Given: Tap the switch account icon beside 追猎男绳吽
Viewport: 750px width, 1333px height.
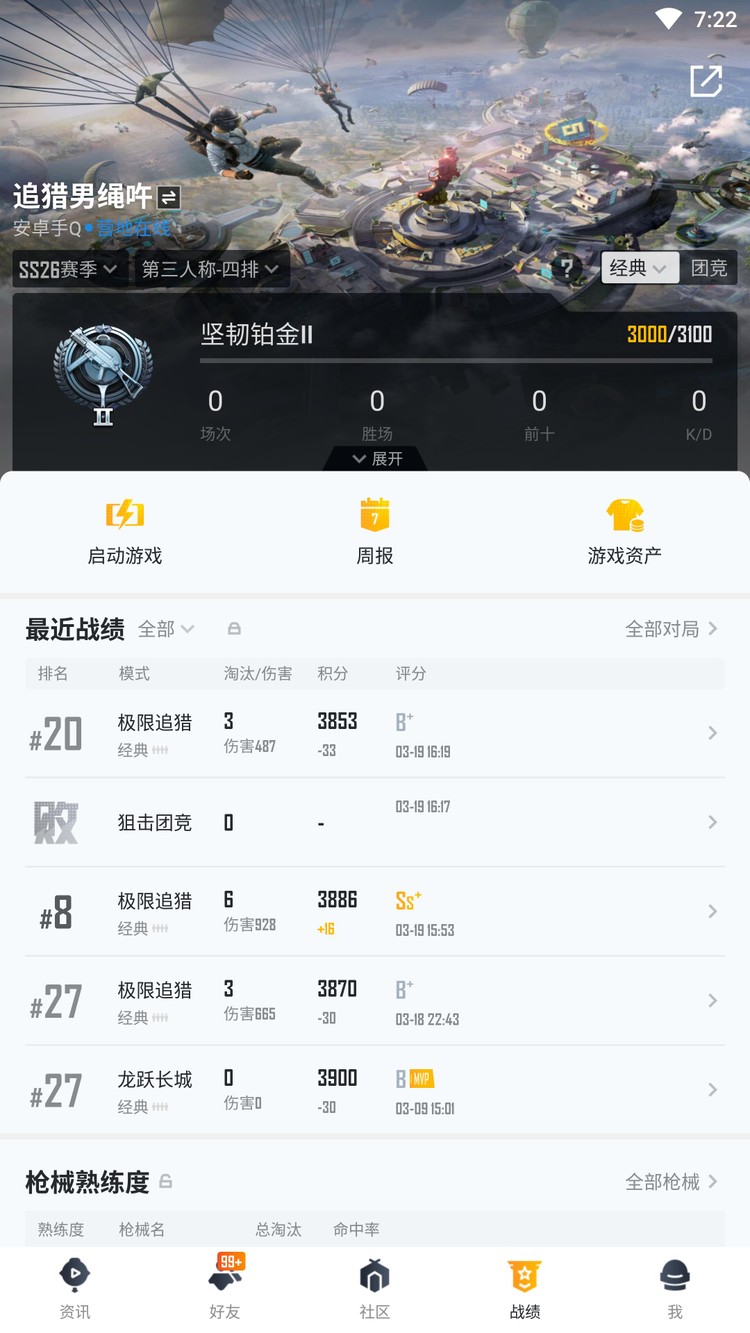Looking at the screenshot, I should (x=169, y=198).
